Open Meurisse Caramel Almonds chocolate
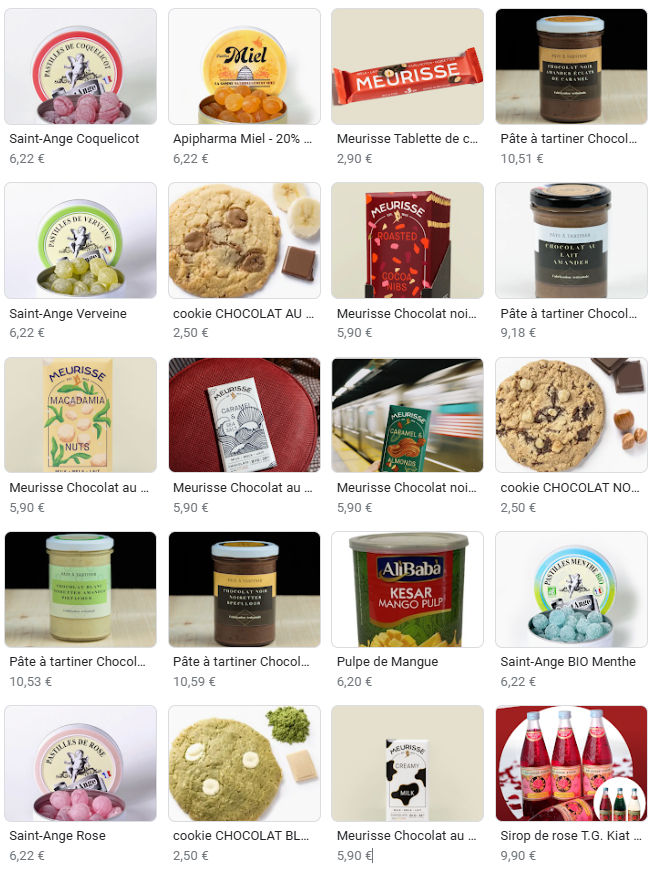Screen dimensions: 655x871 [407, 415]
